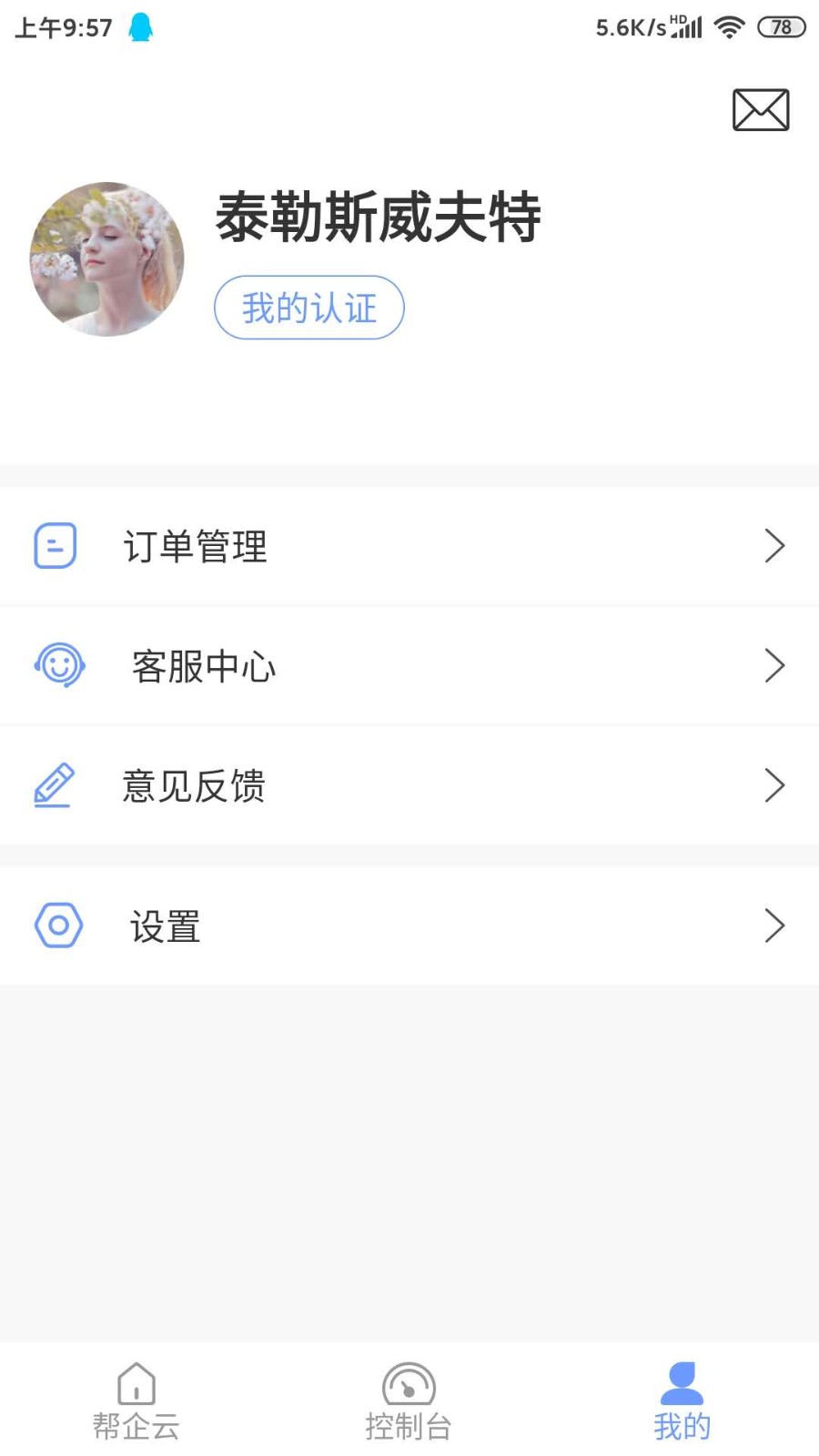
Task: Open 意见反馈 feedback row
Action: (x=409, y=785)
